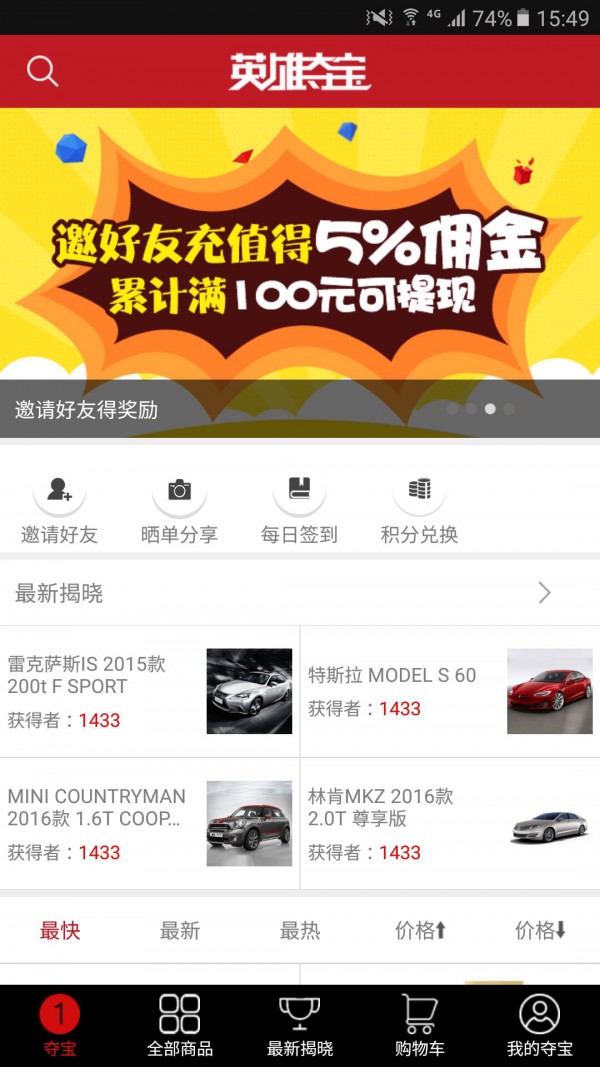This screenshot has height=1067, width=600.
Task: Select the 最快 sort tab
Action: (x=60, y=931)
